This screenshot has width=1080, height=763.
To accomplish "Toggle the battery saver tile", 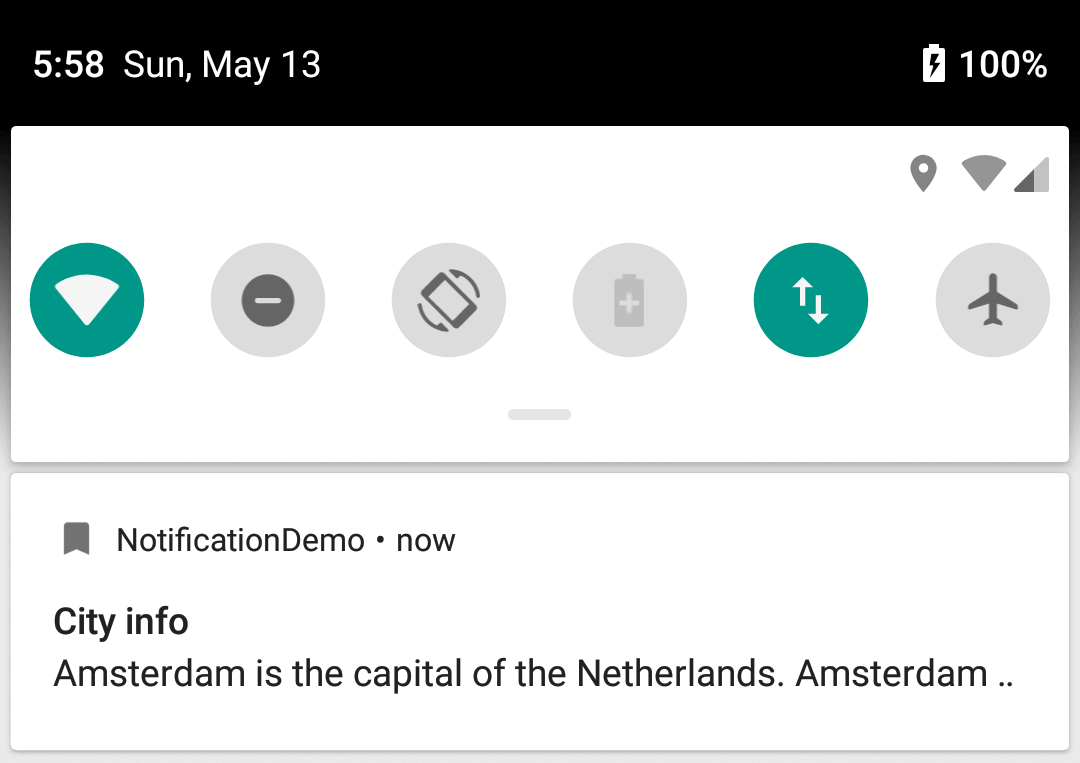I will coord(629,300).
